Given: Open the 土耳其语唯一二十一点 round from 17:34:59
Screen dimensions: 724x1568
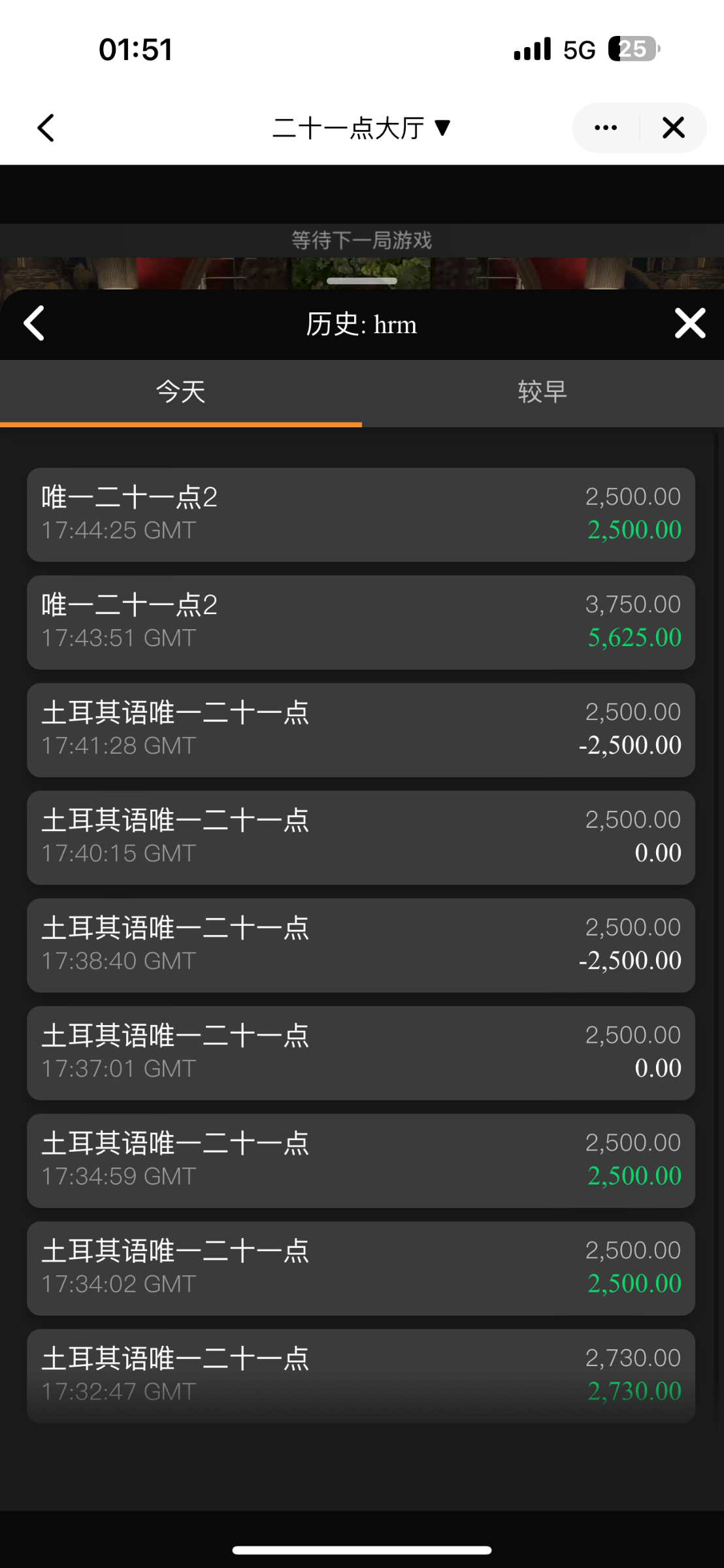Looking at the screenshot, I should tap(361, 1160).
